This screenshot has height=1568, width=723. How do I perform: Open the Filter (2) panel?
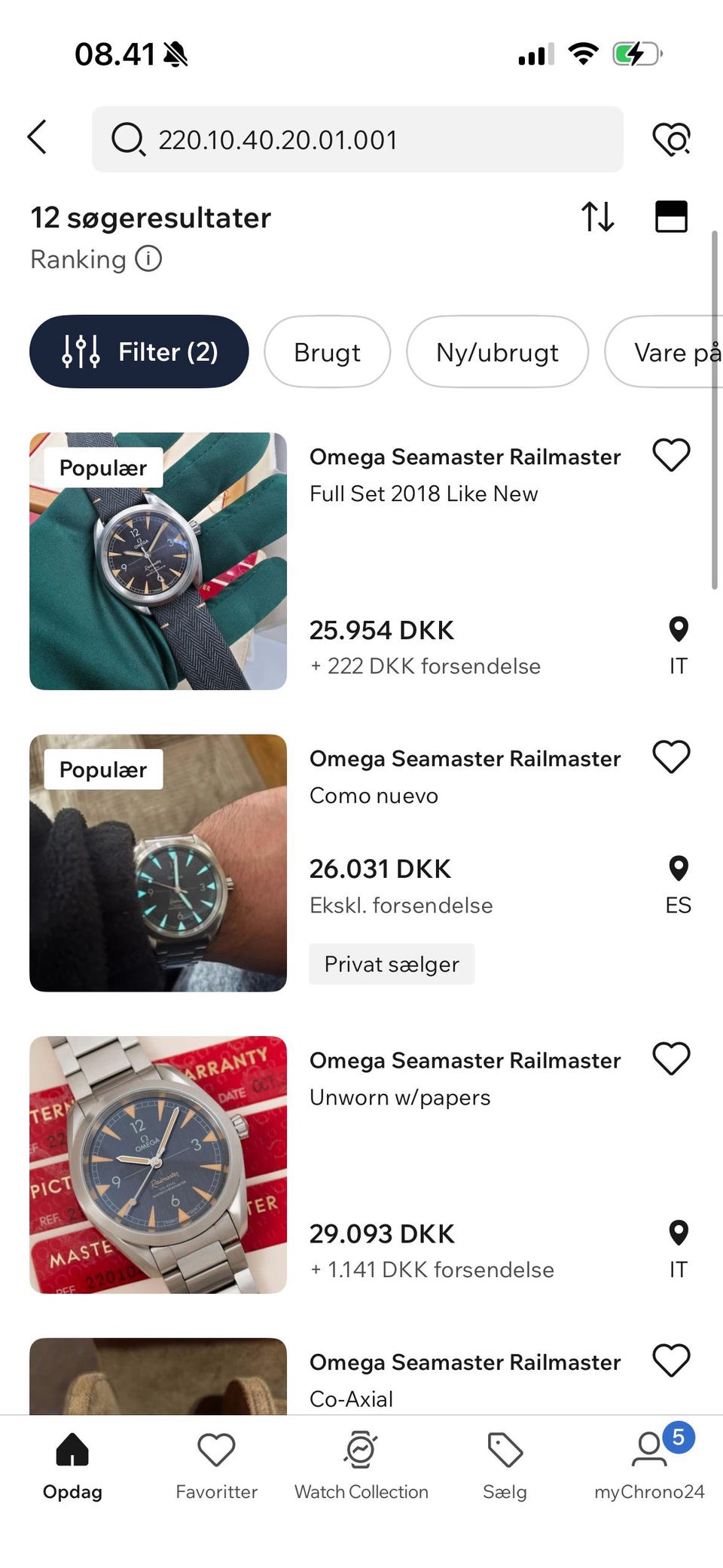click(139, 352)
